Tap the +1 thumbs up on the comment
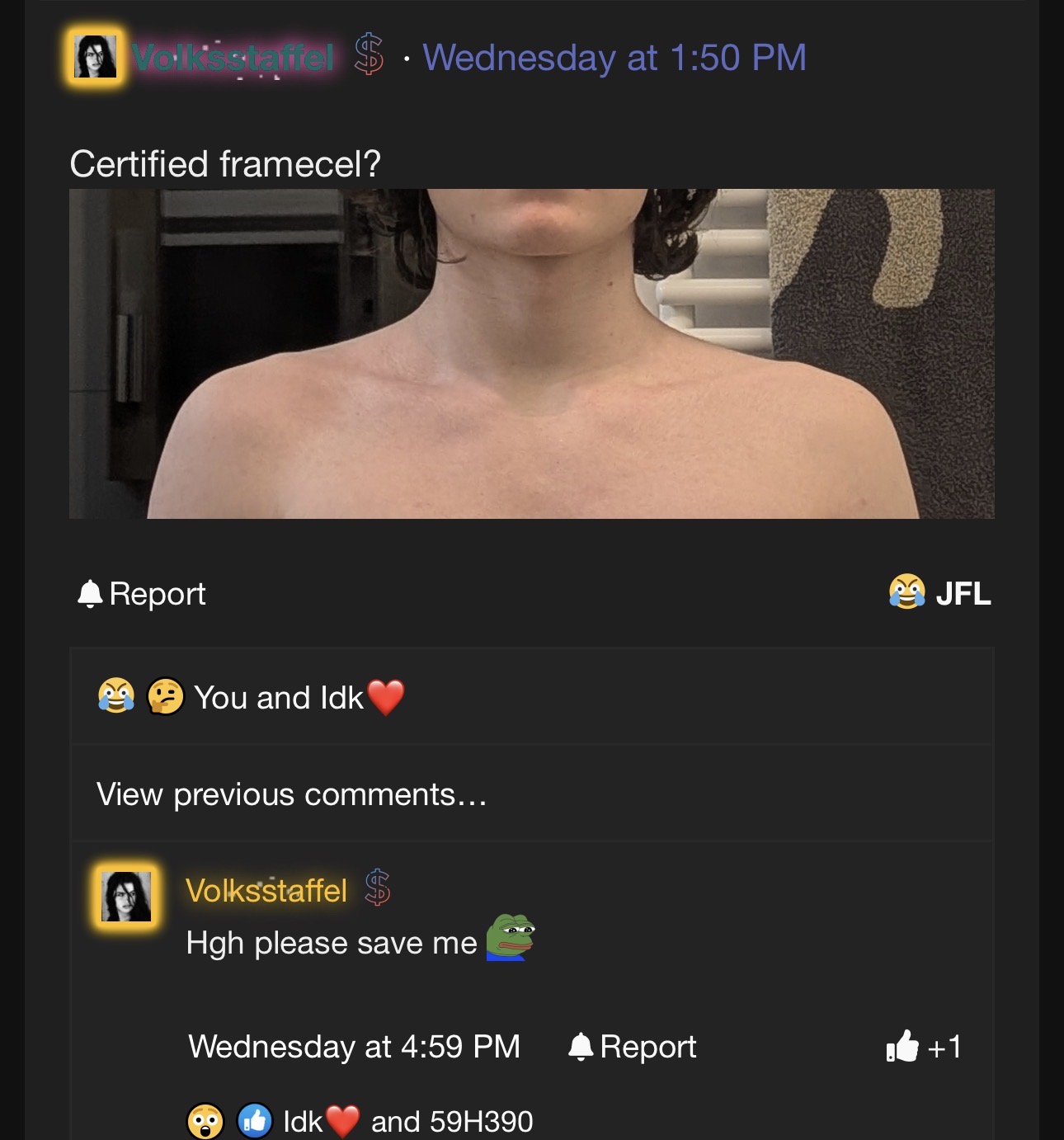 (923, 1047)
